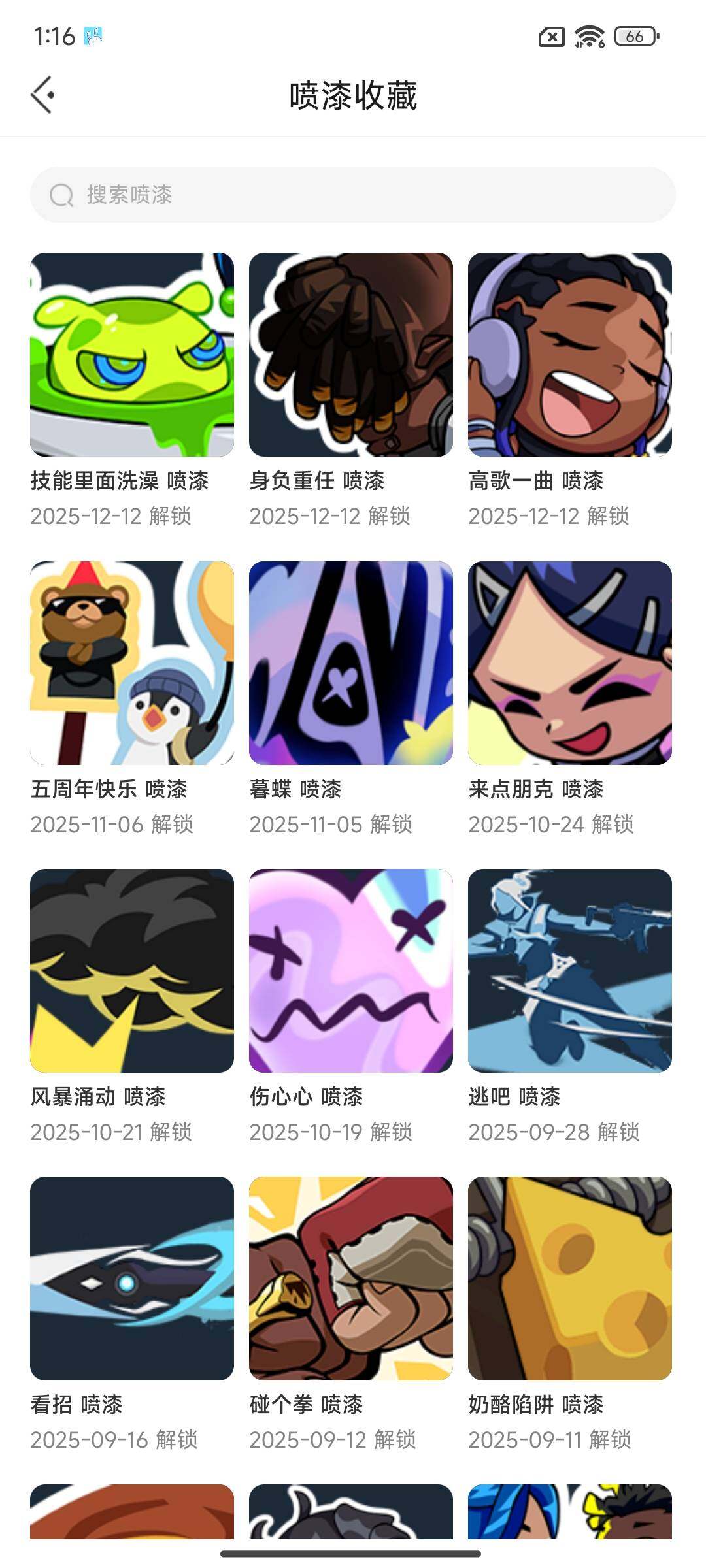Tap the 搜索喷漆 search field

[353, 195]
